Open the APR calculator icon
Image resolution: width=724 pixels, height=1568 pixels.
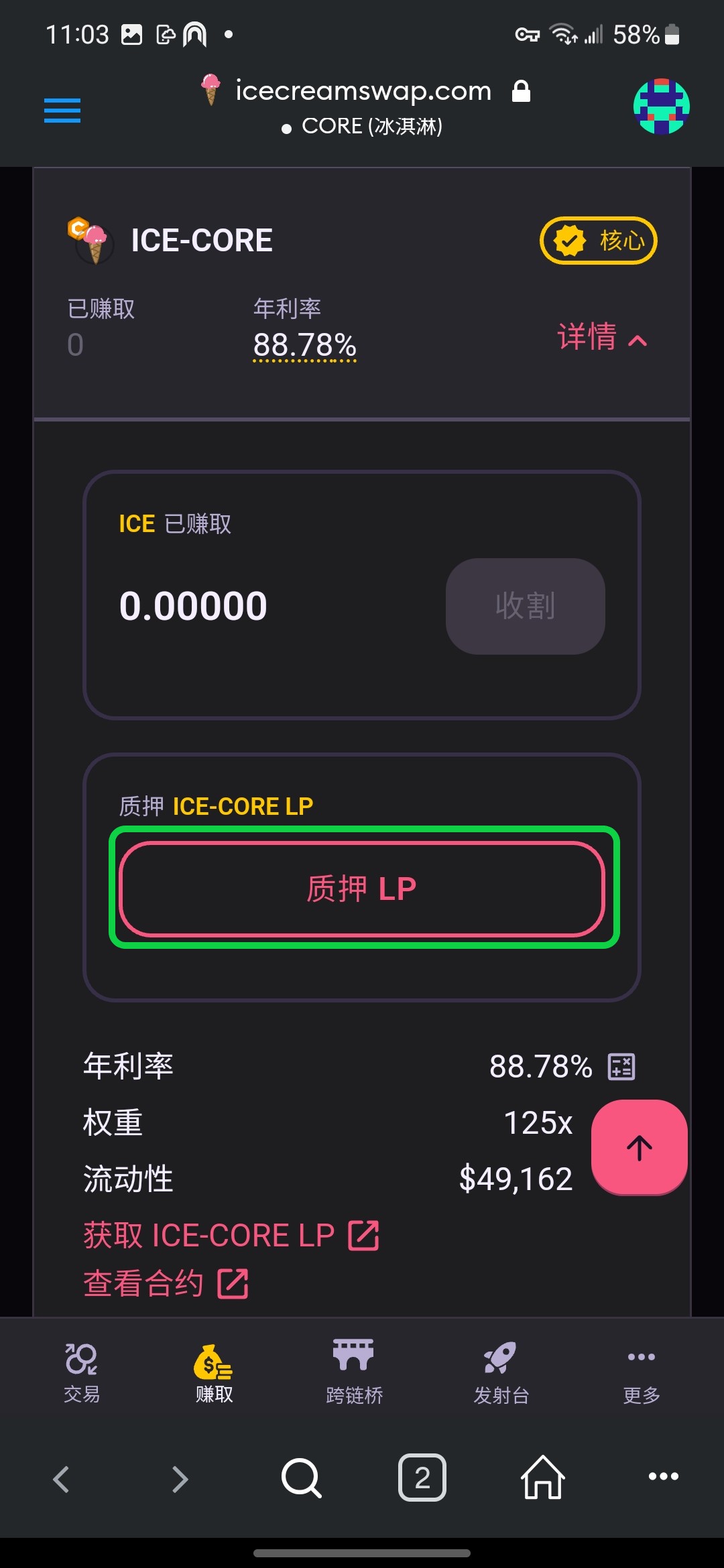(x=621, y=1066)
